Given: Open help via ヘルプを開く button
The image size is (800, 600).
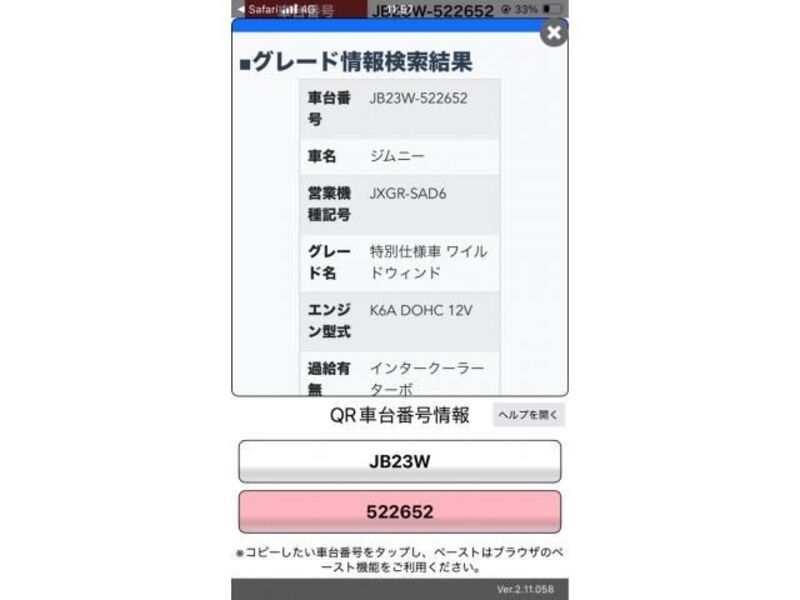Looking at the screenshot, I should coord(528,414).
